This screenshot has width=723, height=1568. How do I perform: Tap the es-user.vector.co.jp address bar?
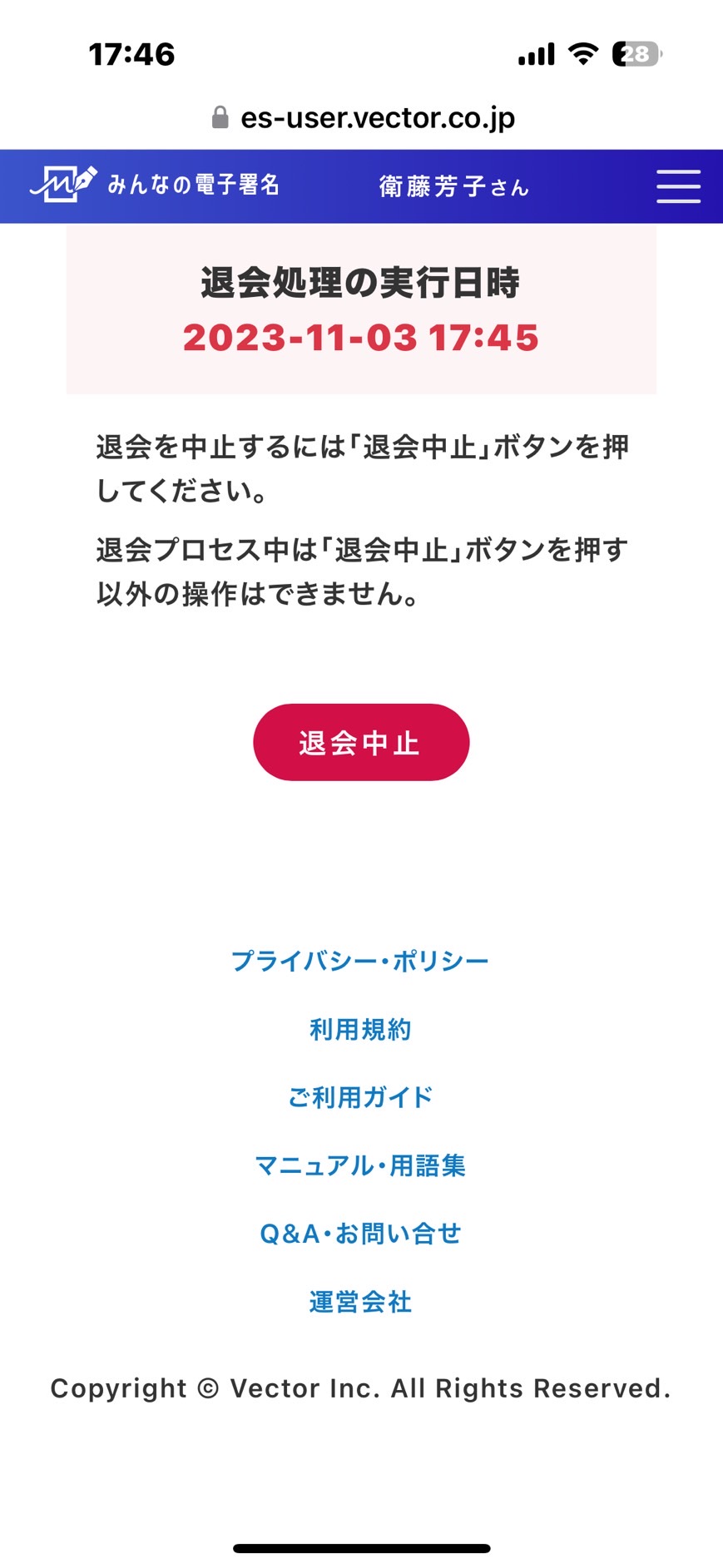point(362,118)
